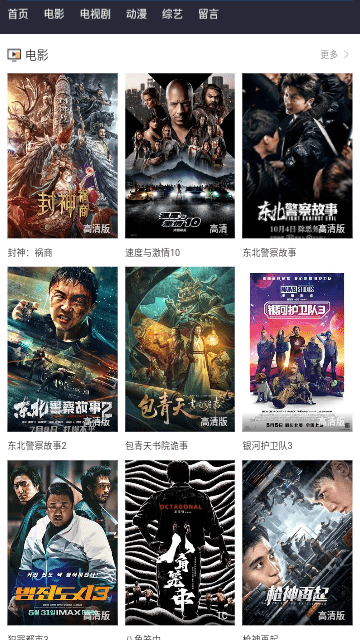Select the 包青天书院诡事 poster
This screenshot has height=640, width=360.
click(180, 349)
